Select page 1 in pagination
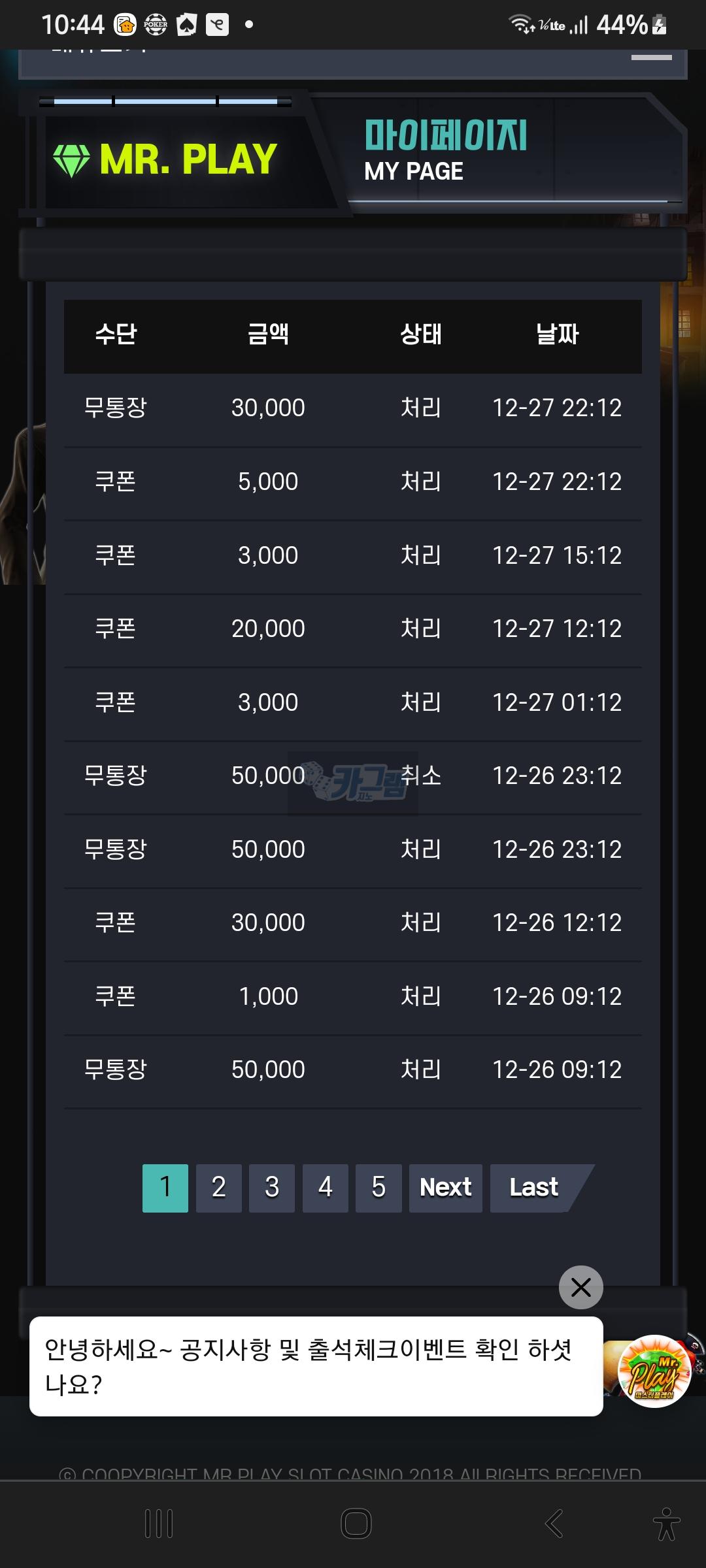The width and height of the screenshot is (706, 1568). click(165, 1188)
